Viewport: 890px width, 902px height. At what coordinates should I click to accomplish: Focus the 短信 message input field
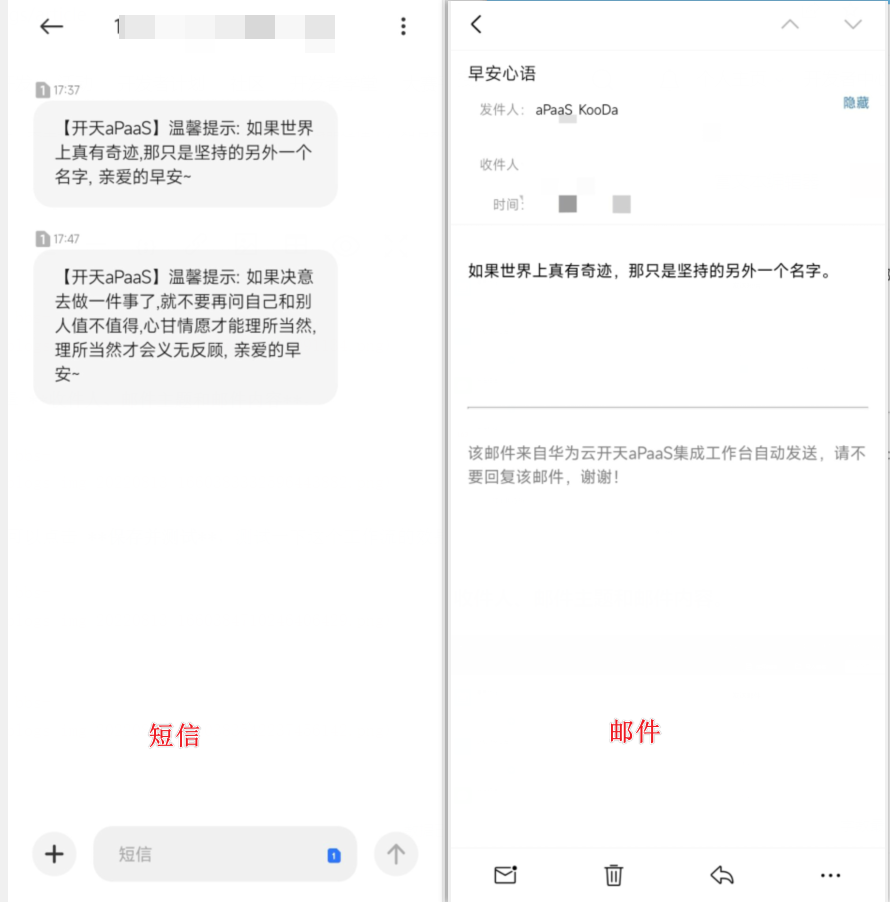(x=210, y=854)
